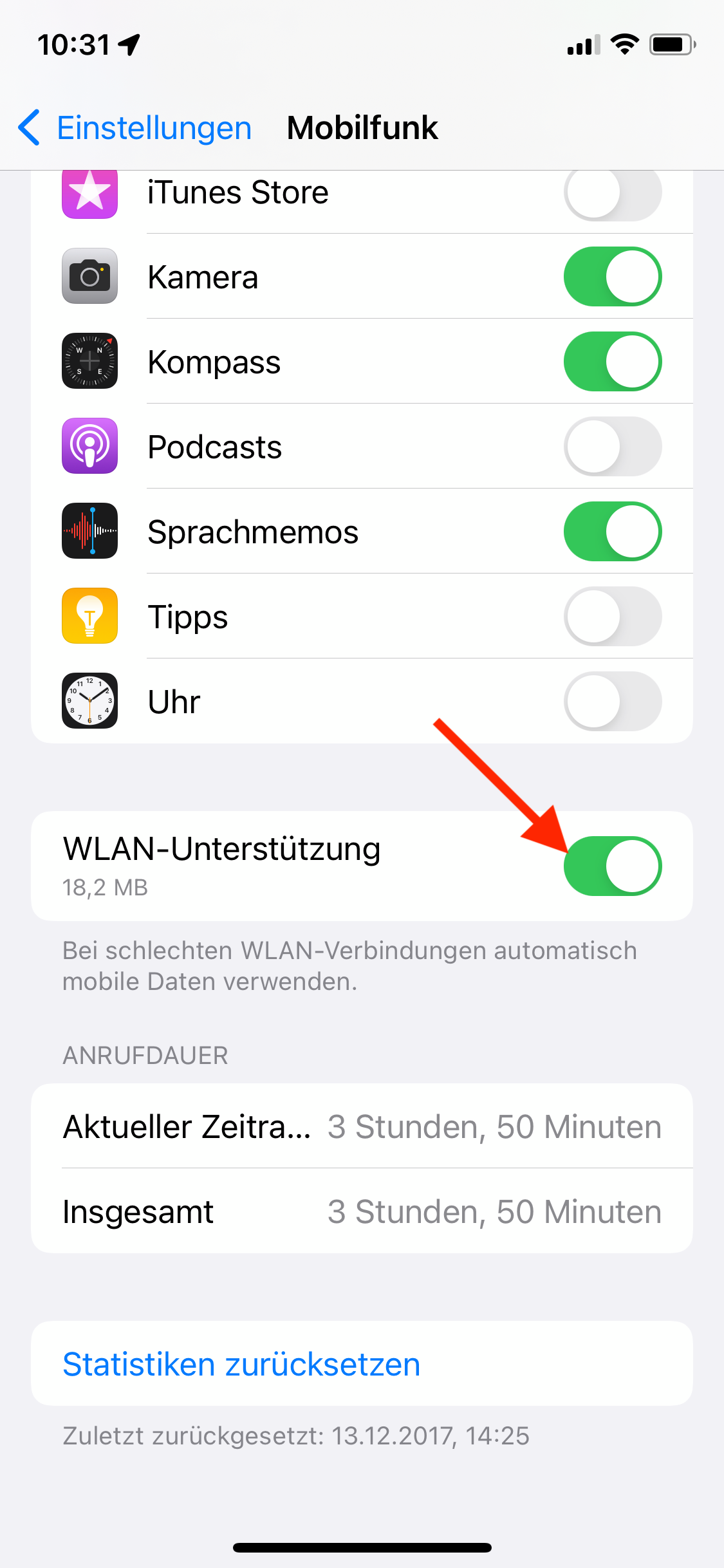Turn on mobile data for Tipps

[x=613, y=617]
